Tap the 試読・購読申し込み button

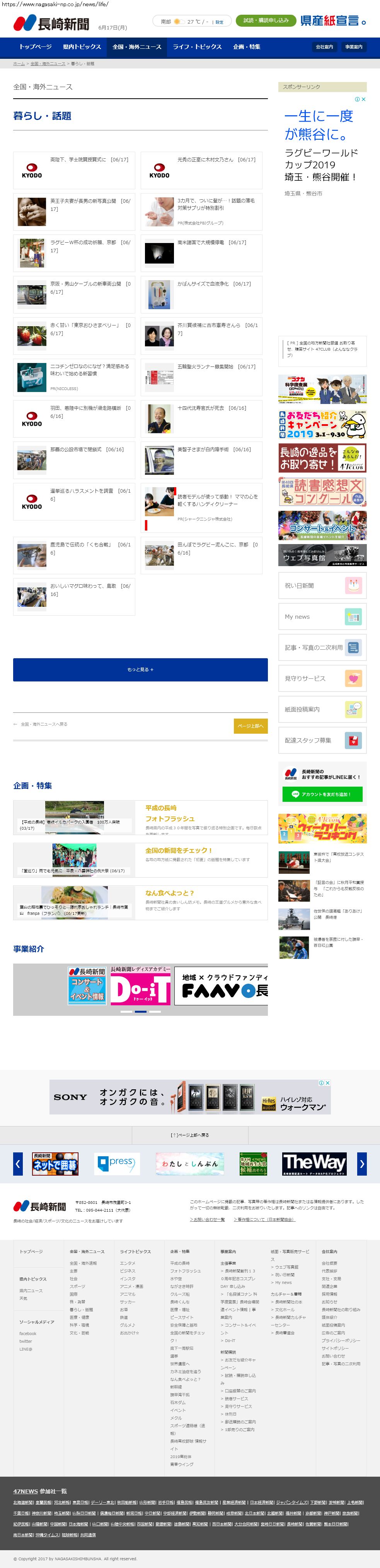click(x=266, y=21)
